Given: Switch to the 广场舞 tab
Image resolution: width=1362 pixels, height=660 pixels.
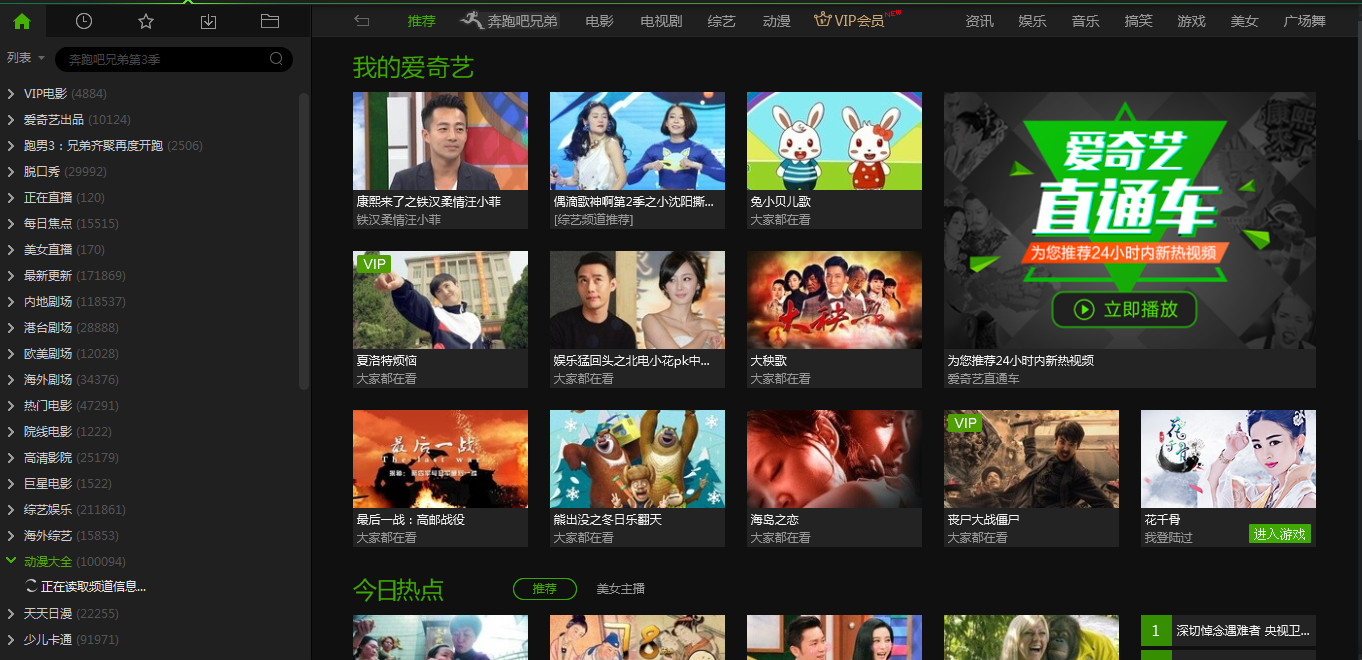Looking at the screenshot, I should pos(1304,21).
